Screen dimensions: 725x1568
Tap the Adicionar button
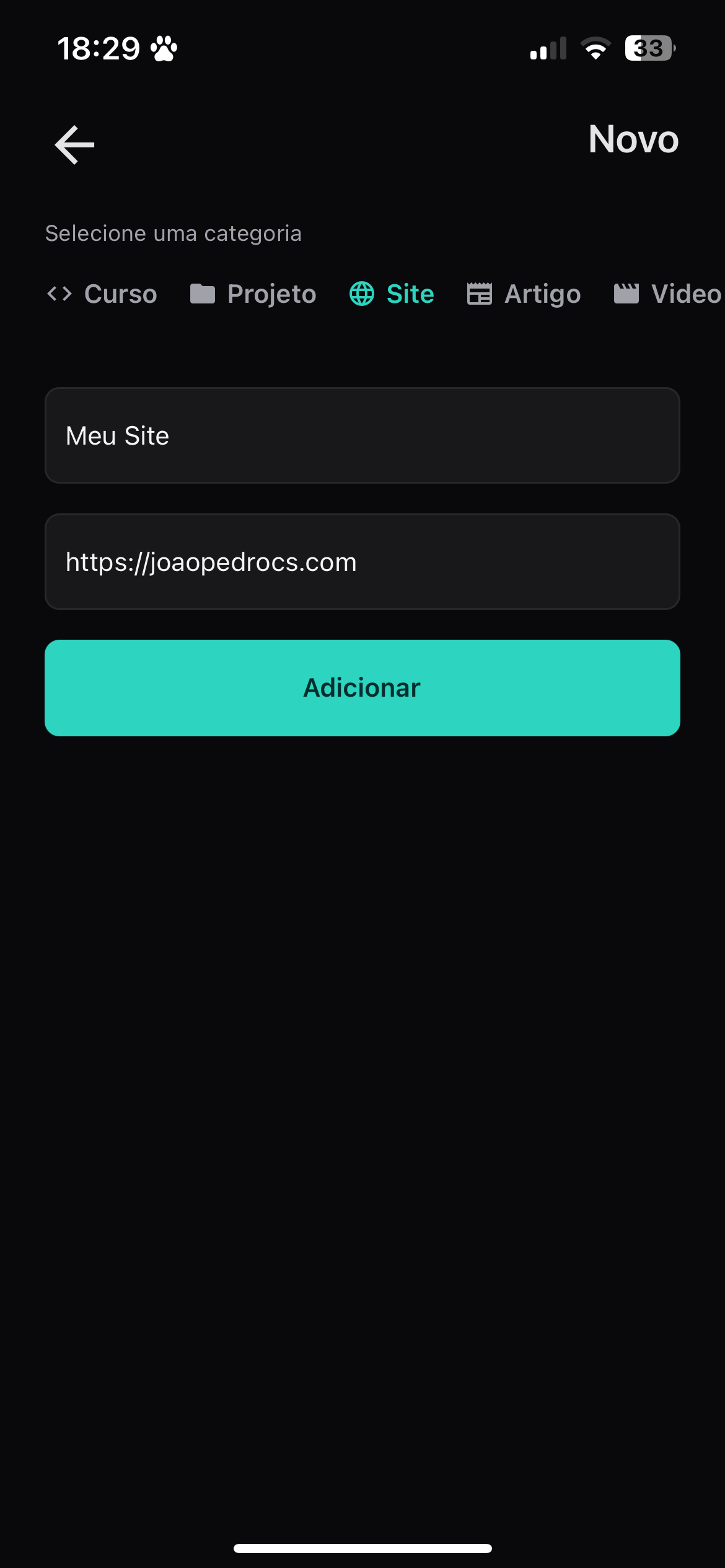[362, 688]
